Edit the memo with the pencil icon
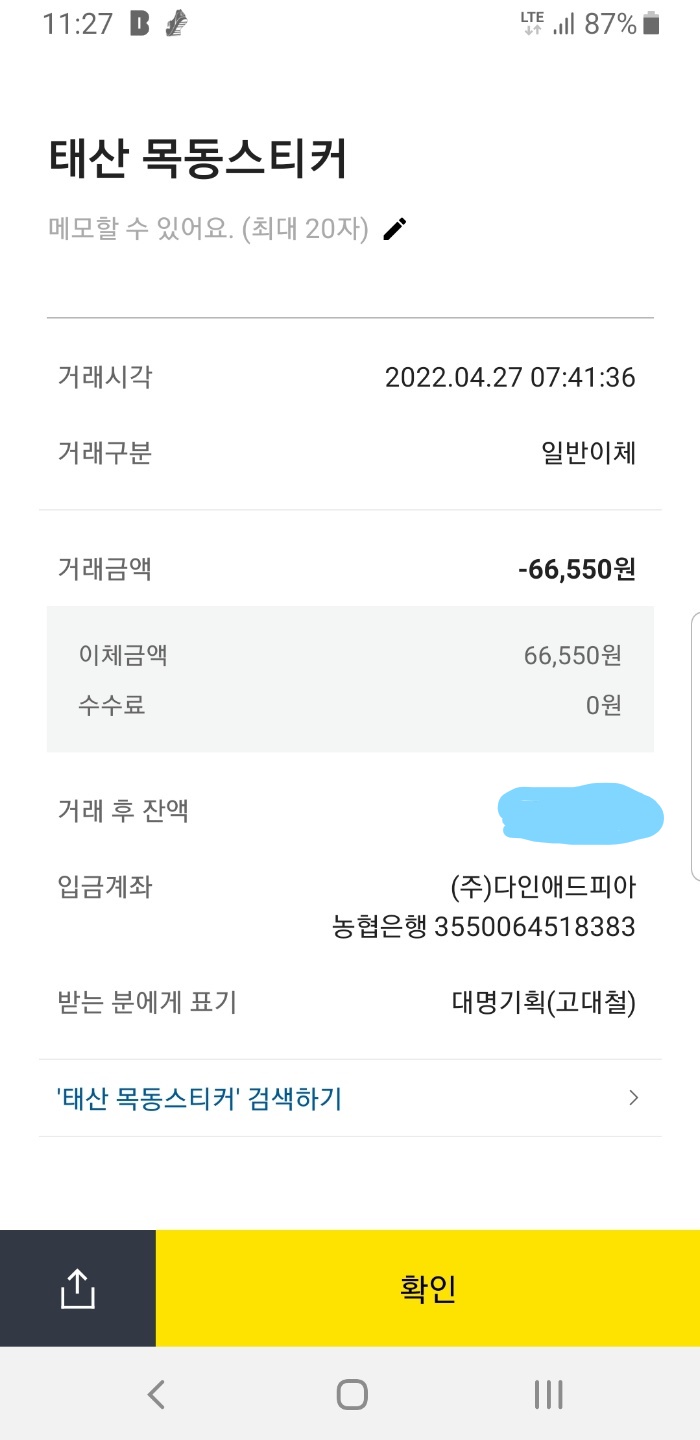The image size is (700, 1440). point(395,229)
